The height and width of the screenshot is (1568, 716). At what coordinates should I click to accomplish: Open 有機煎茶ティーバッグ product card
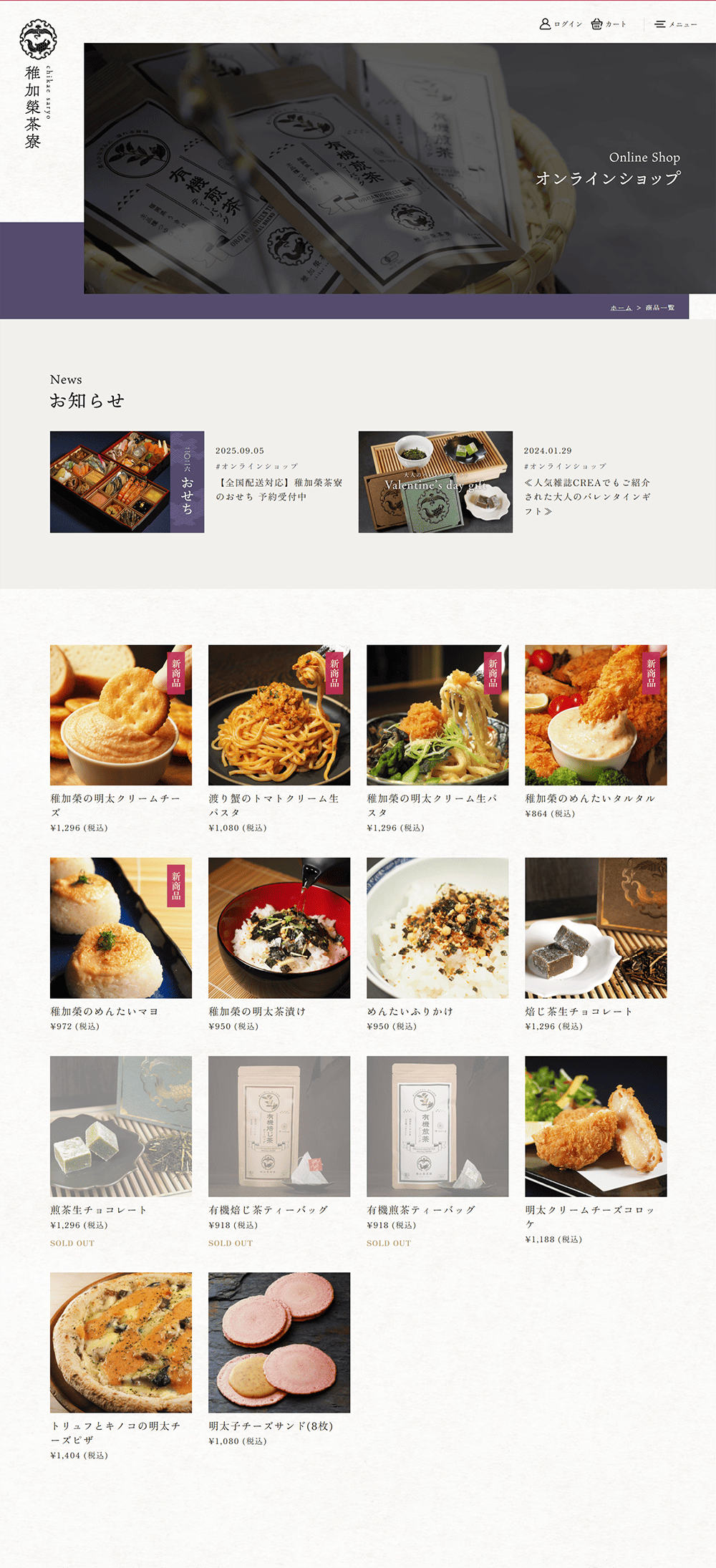pyautogui.click(x=437, y=1126)
